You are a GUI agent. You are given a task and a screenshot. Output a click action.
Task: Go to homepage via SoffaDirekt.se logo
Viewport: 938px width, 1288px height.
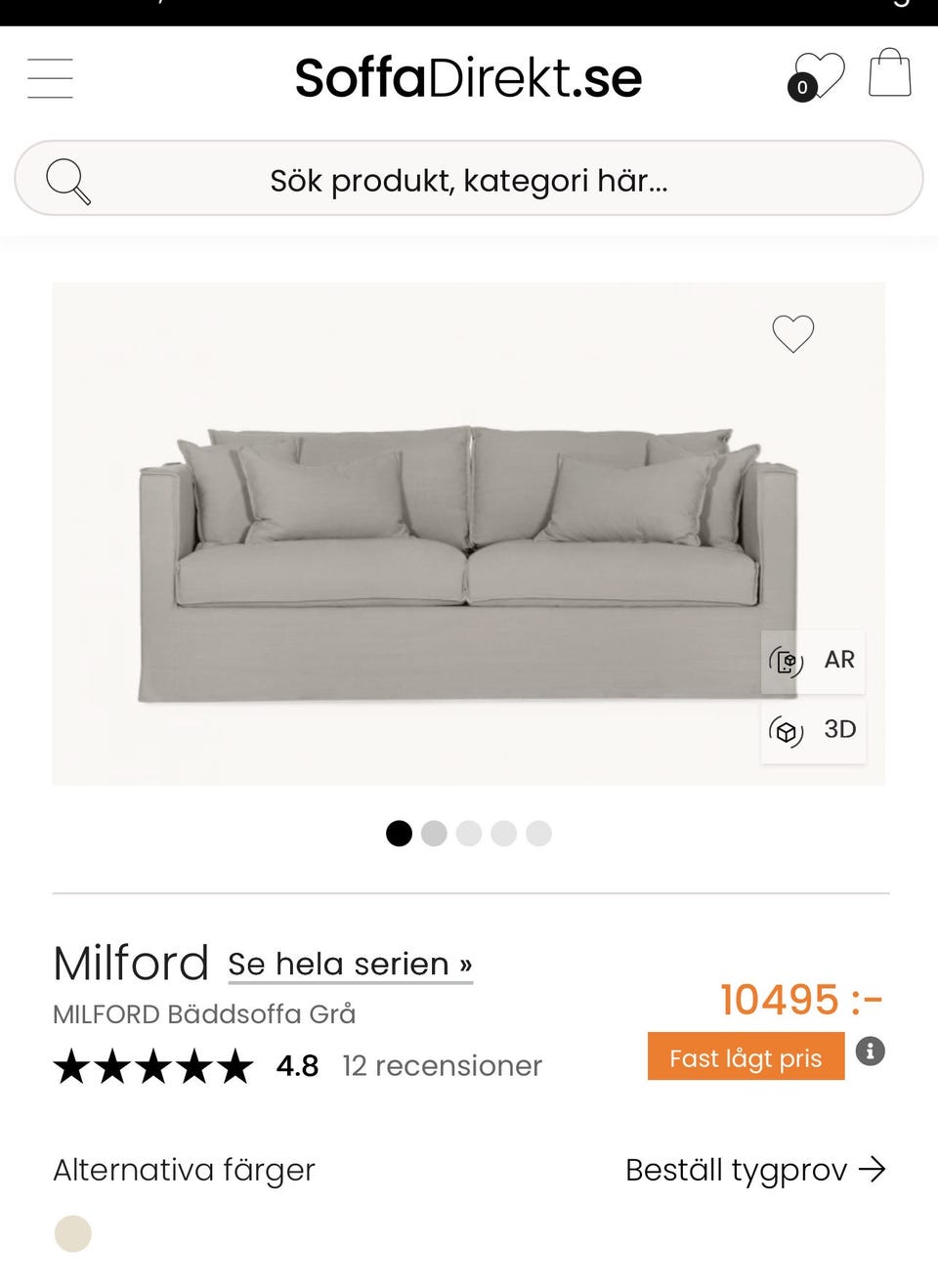tap(467, 77)
